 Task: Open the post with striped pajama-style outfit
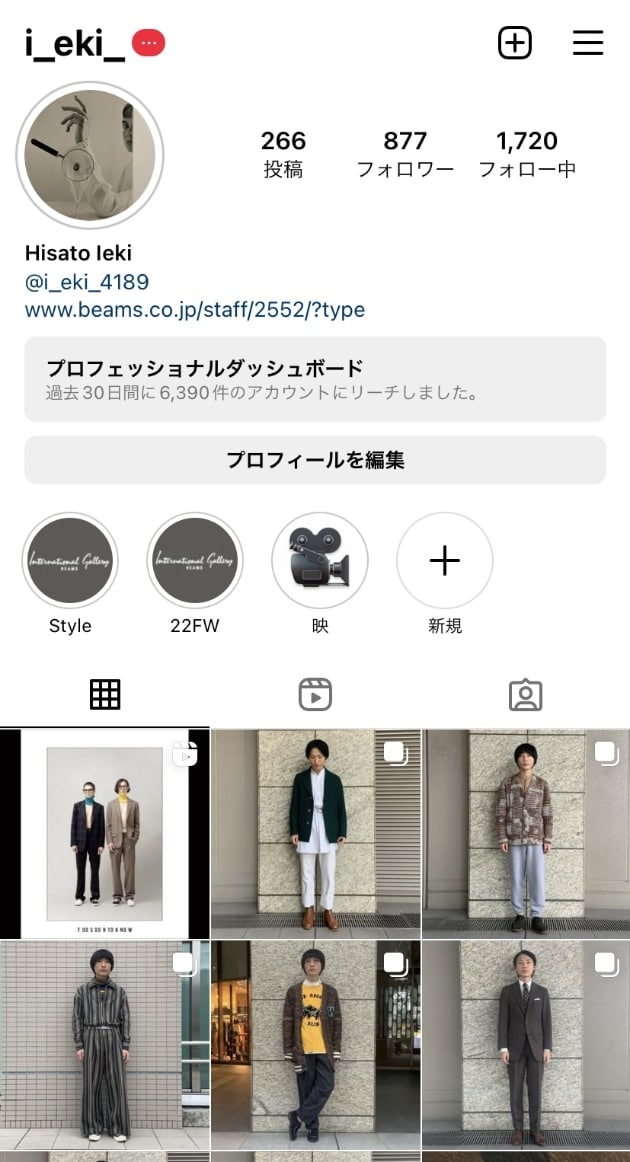point(104,1045)
